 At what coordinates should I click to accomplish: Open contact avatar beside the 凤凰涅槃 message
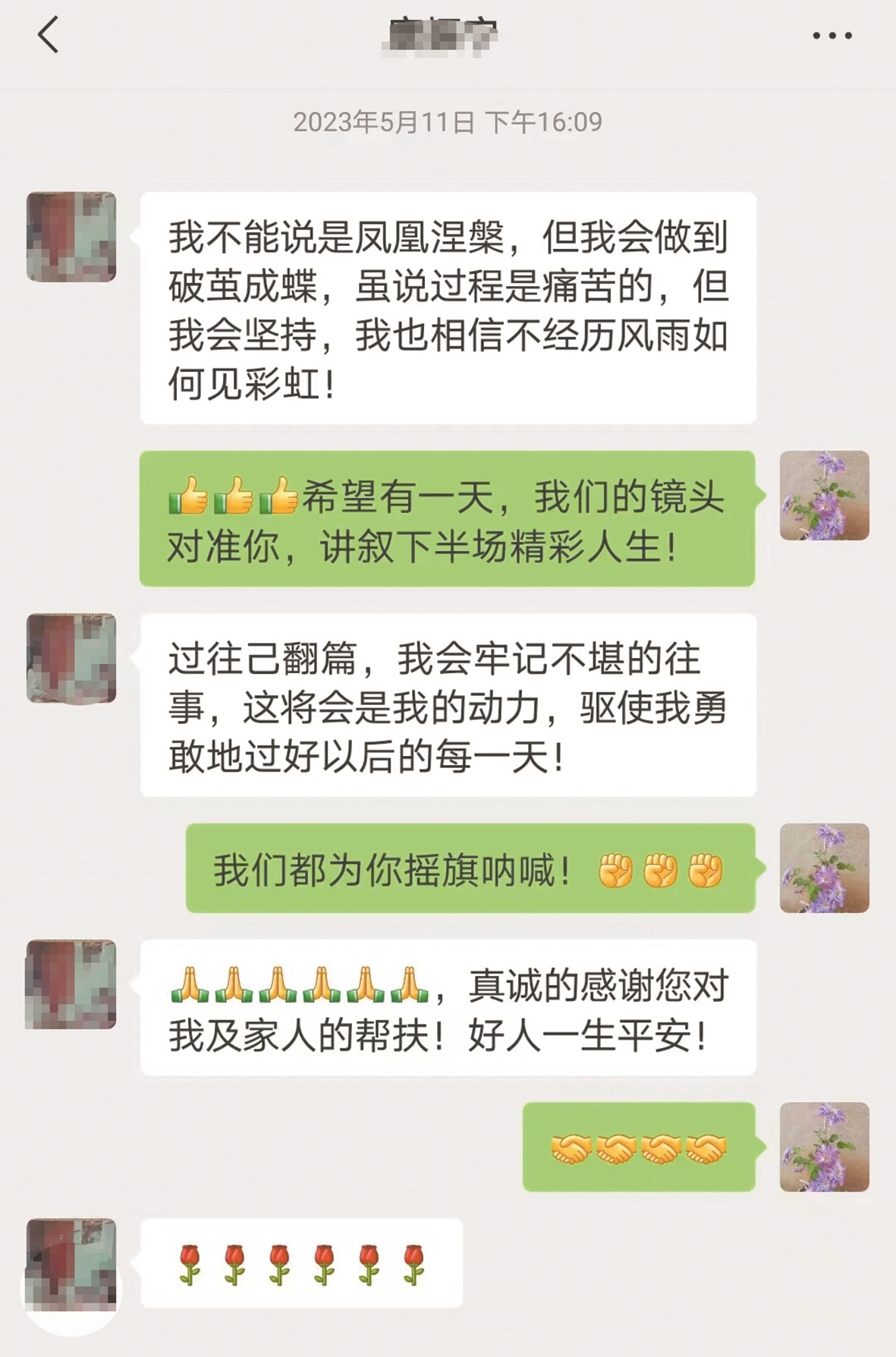[x=71, y=237]
